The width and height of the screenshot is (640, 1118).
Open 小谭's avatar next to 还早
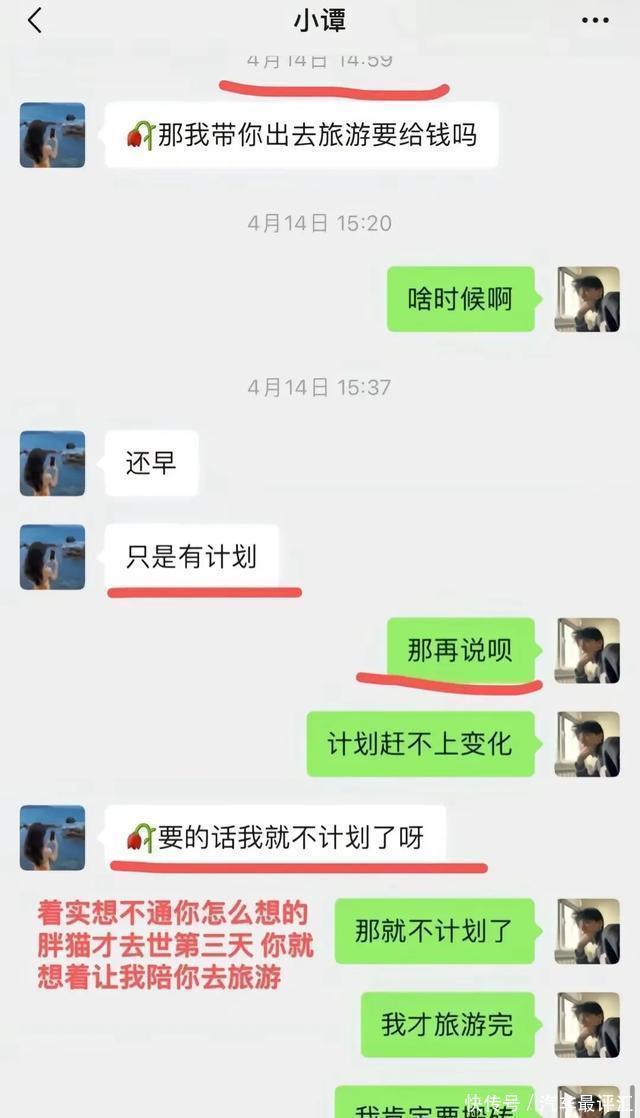52,463
